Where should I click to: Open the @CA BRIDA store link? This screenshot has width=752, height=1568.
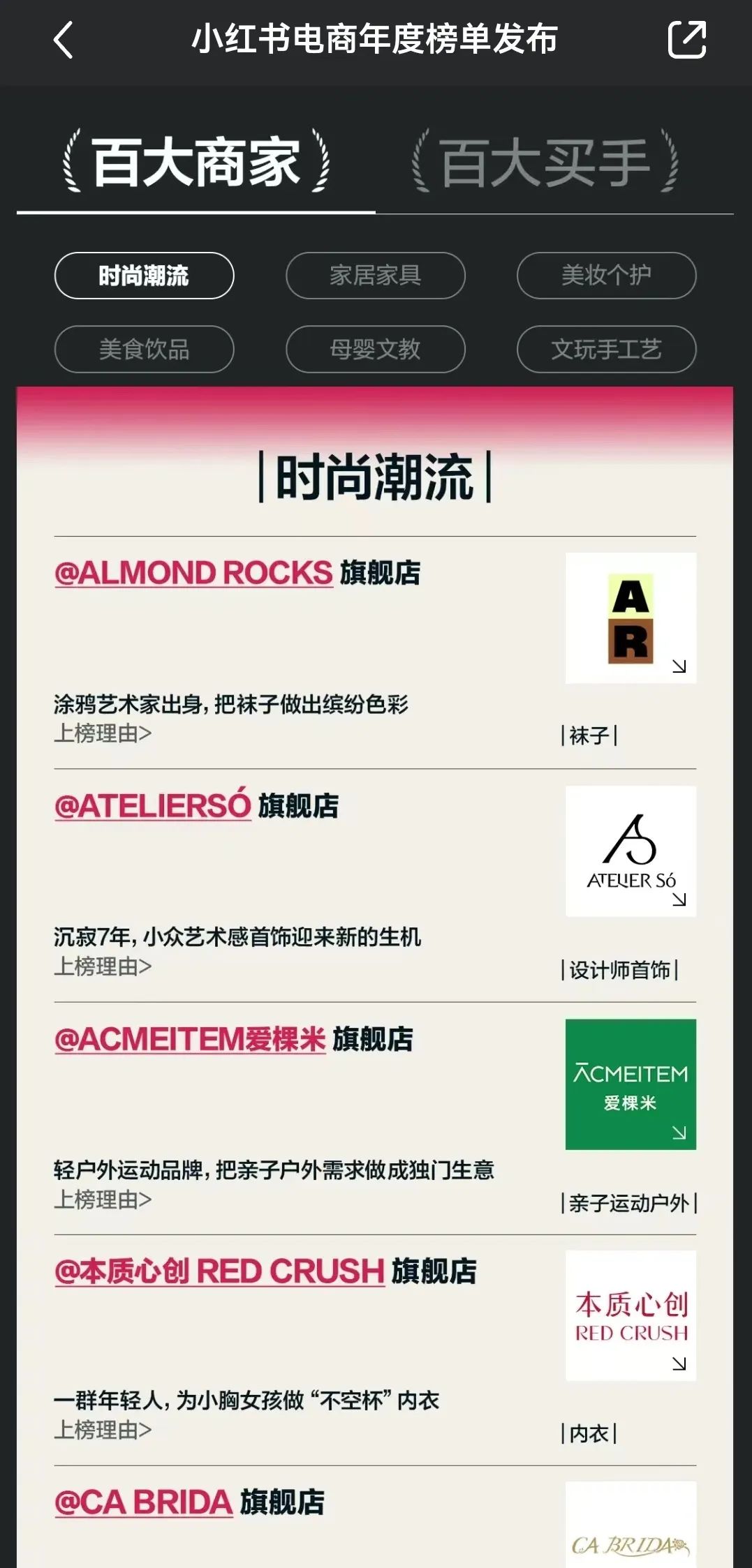(x=143, y=1502)
